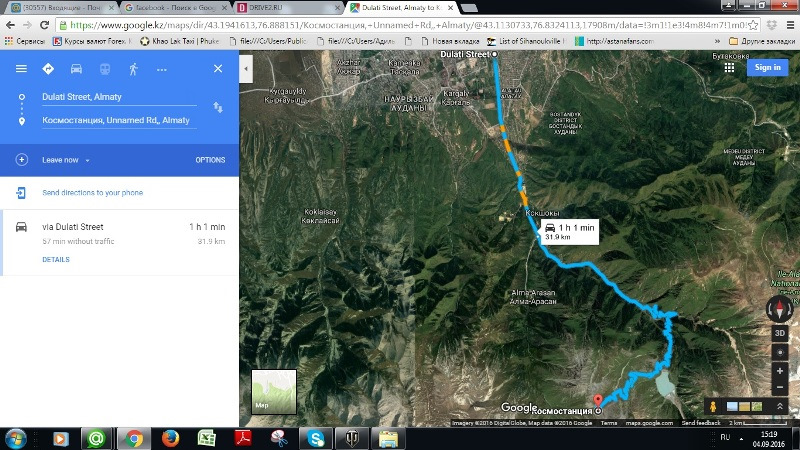Open the Google Maps hamburger menu
Viewport: 800px width, 450px height.
pos(21,68)
